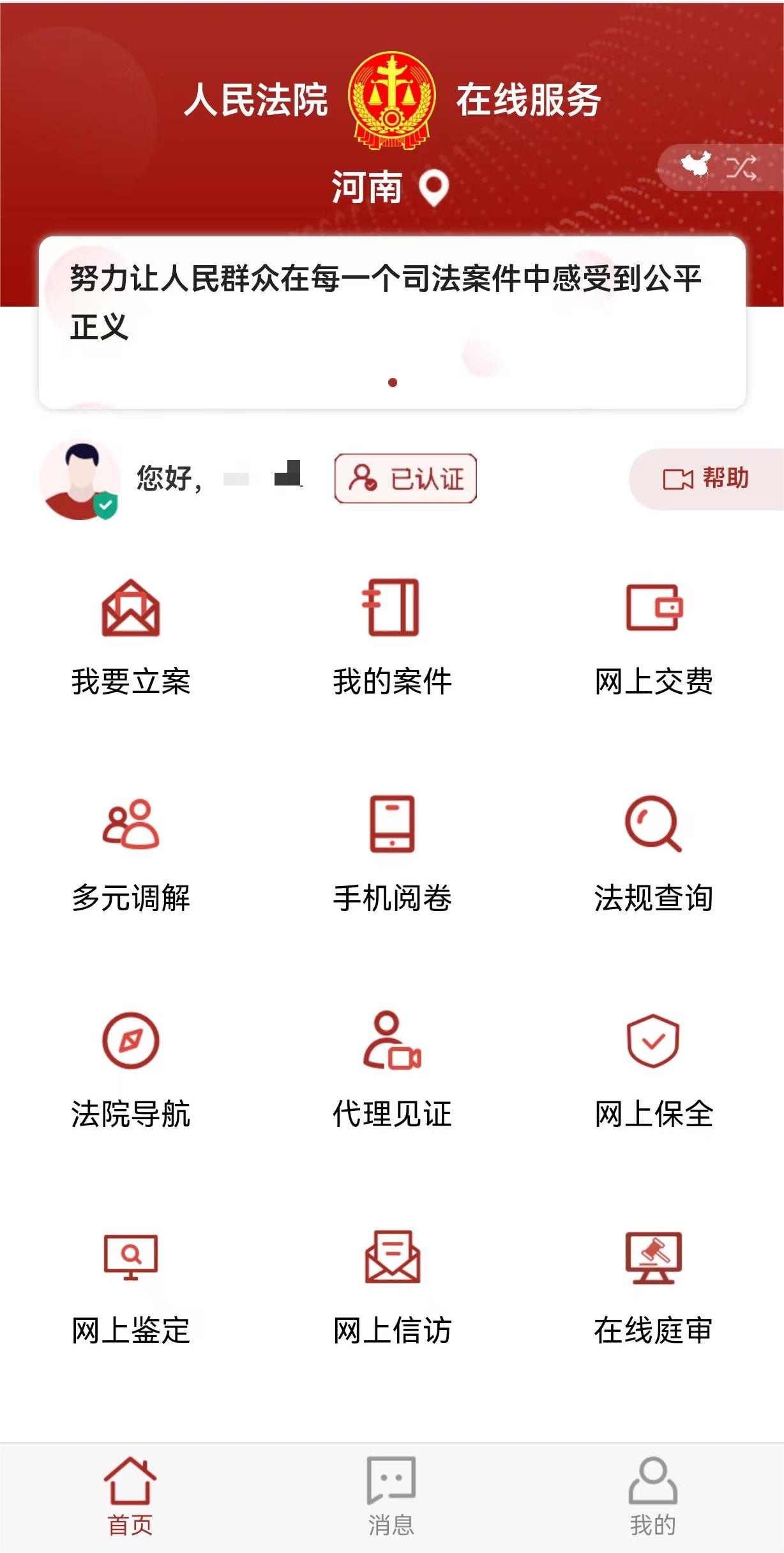Image resolution: width=784 pixels, height=1553 pixels.
Task: Open the 帮助 help video button
Action: click(706, 478)
